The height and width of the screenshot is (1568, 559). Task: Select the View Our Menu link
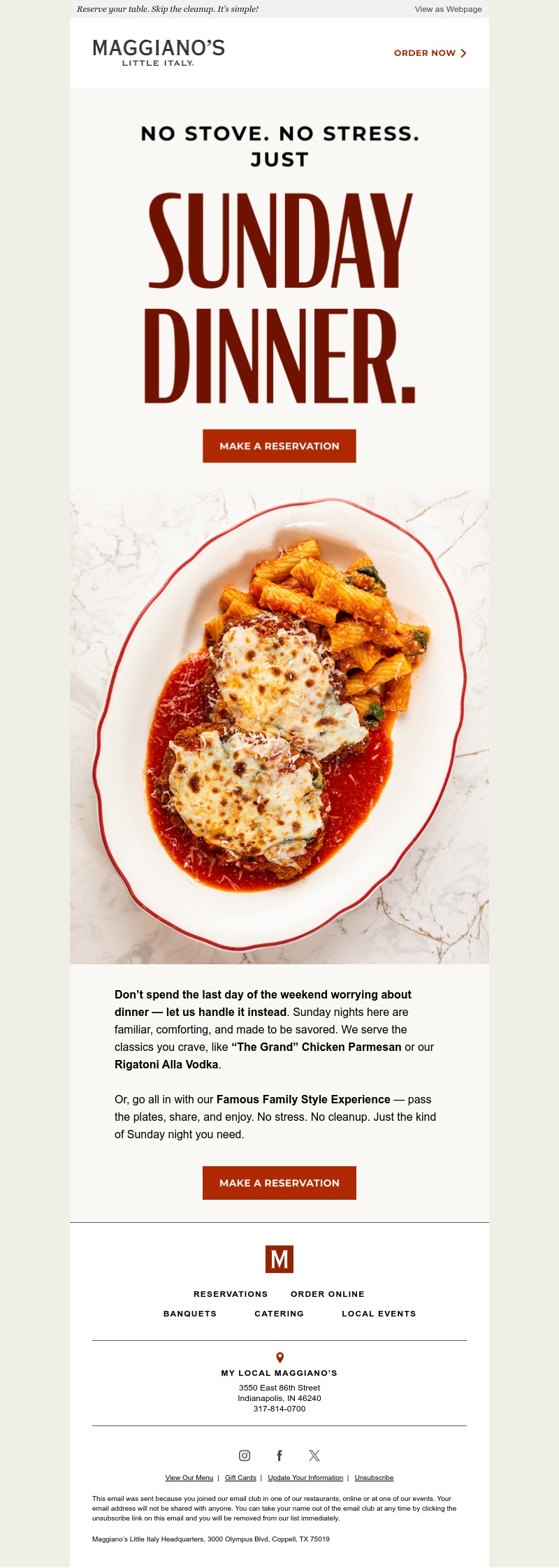point(189,1478)
